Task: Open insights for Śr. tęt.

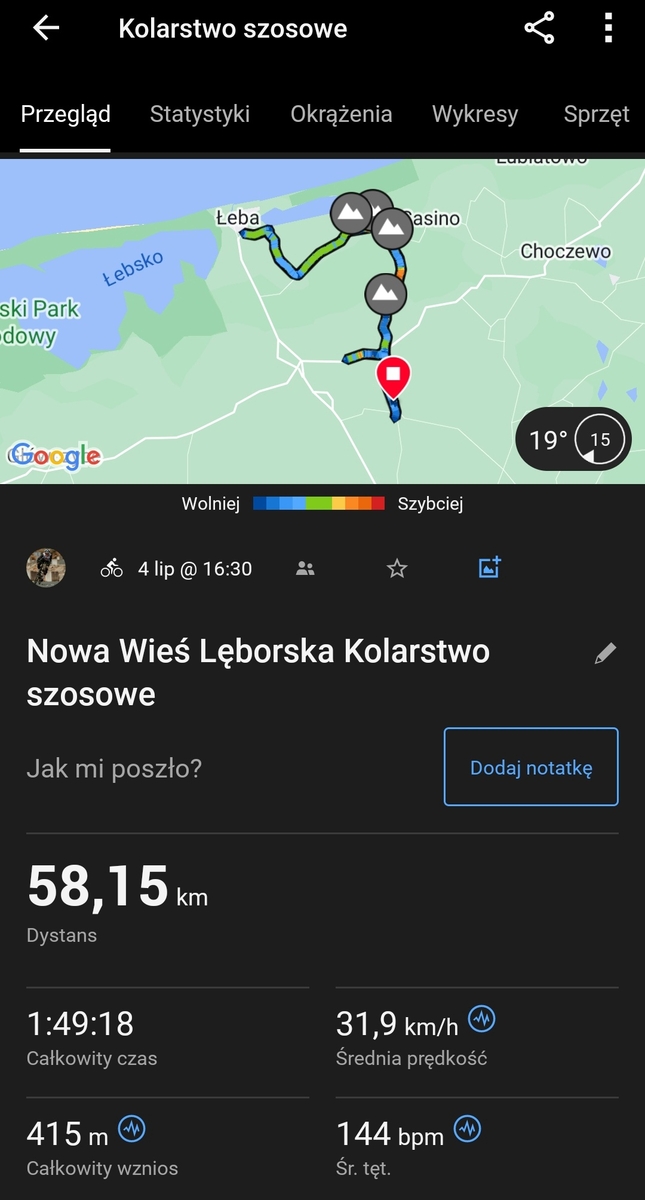Action: [467, 1130]
